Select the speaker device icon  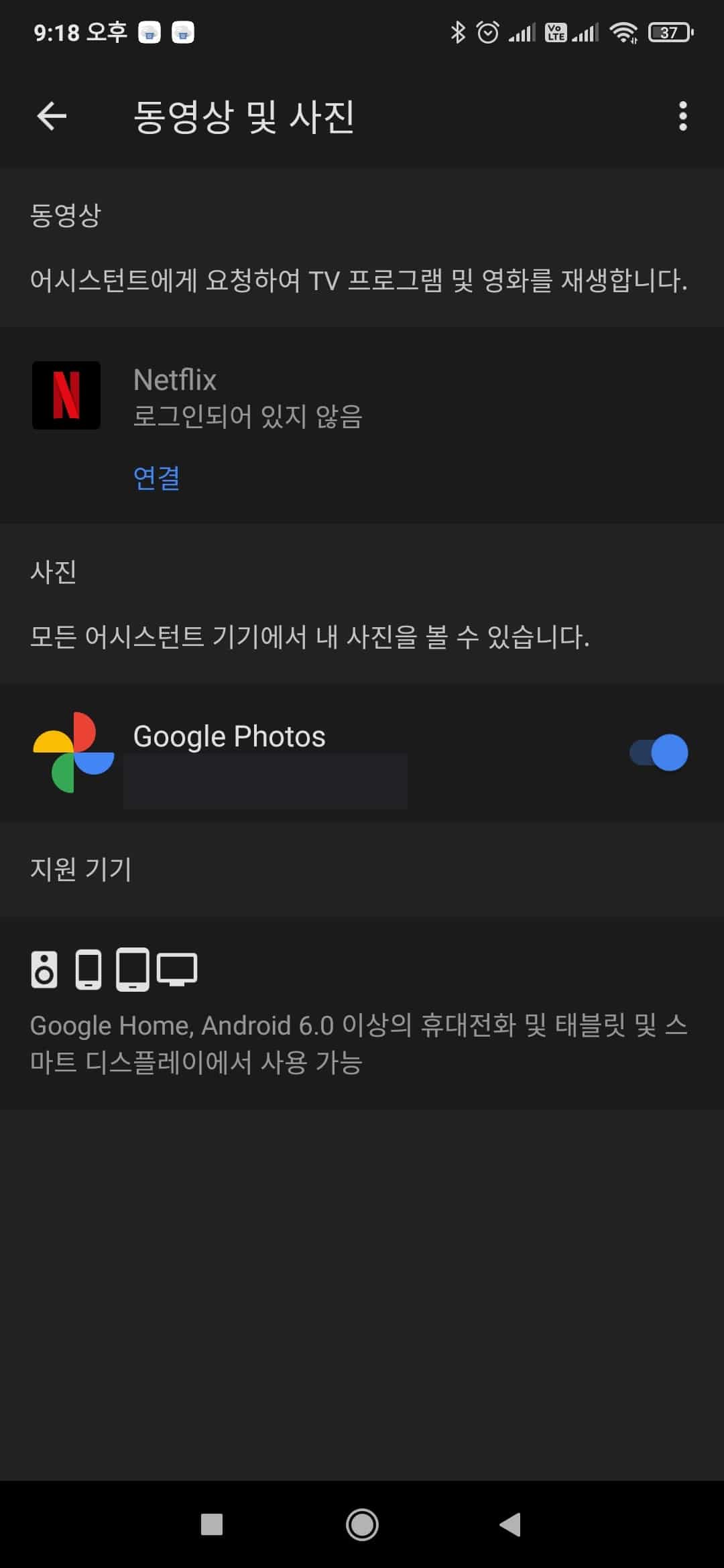coord(44,969)
